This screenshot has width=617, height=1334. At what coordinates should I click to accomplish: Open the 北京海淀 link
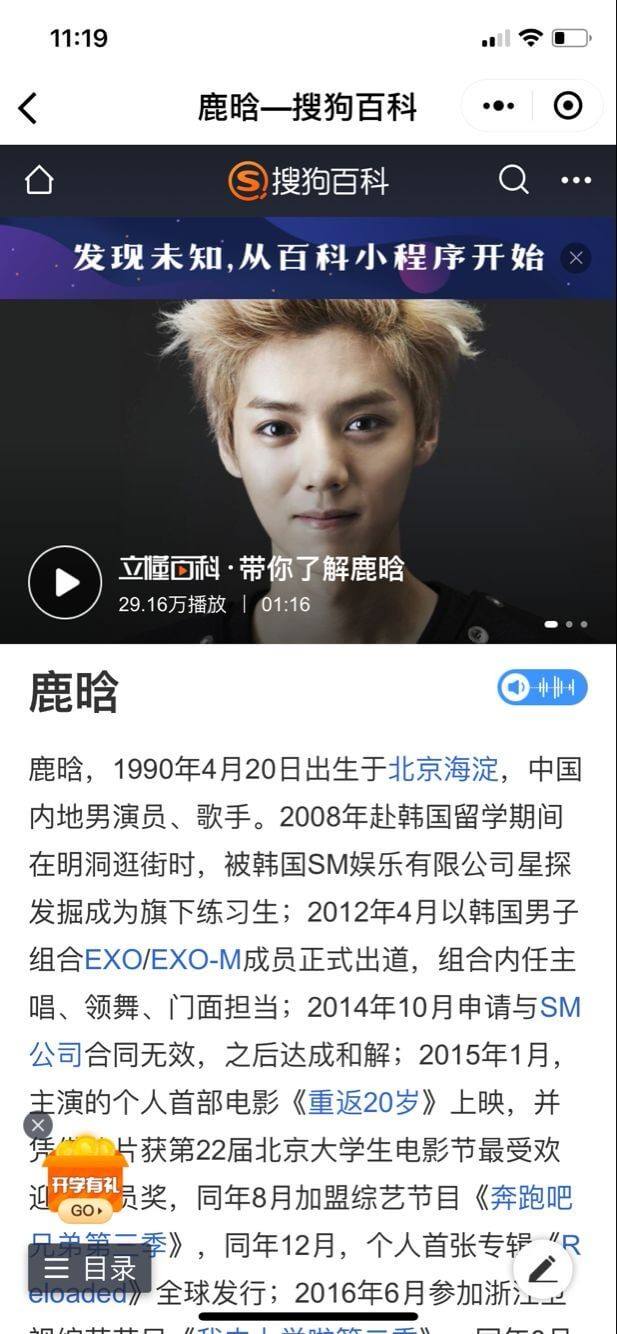pos(442,769)
